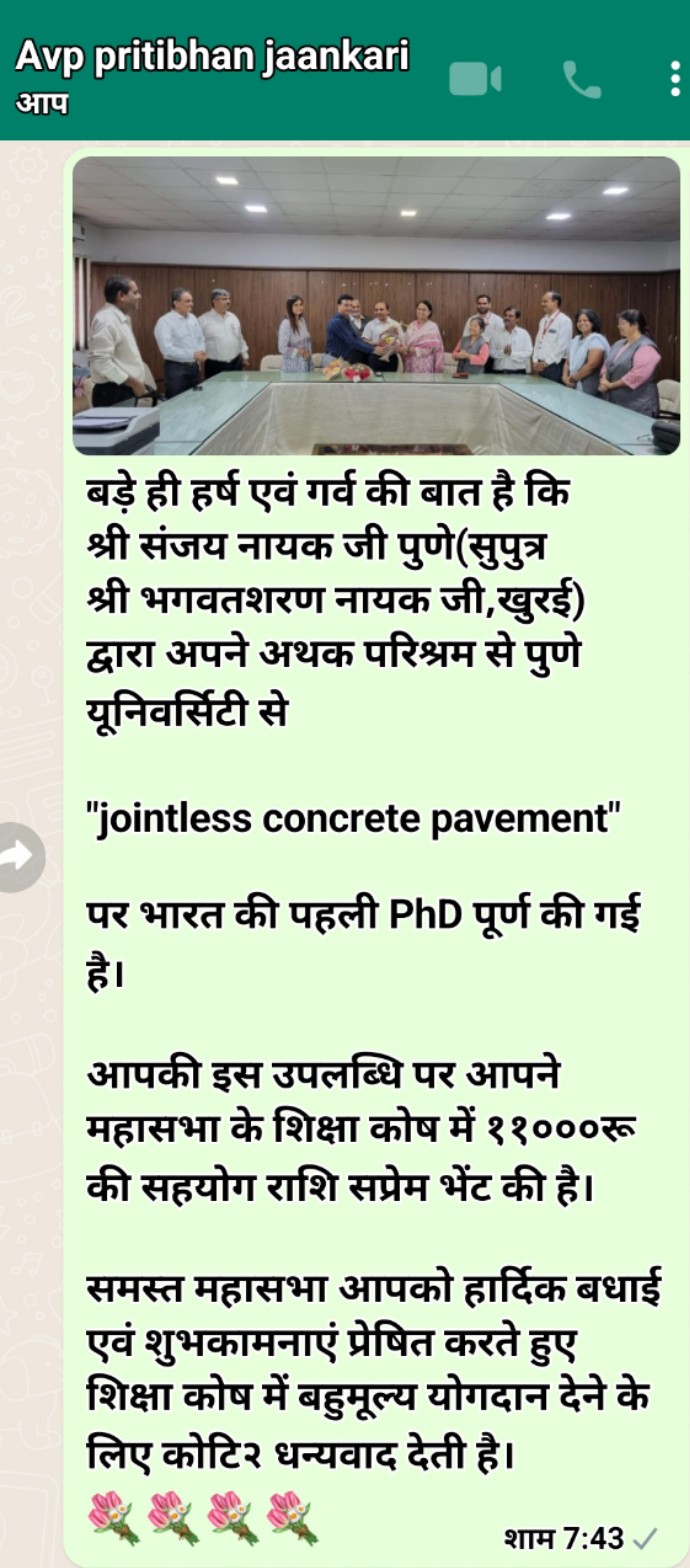Open the three-dot overflow menu

coord(675,79)
